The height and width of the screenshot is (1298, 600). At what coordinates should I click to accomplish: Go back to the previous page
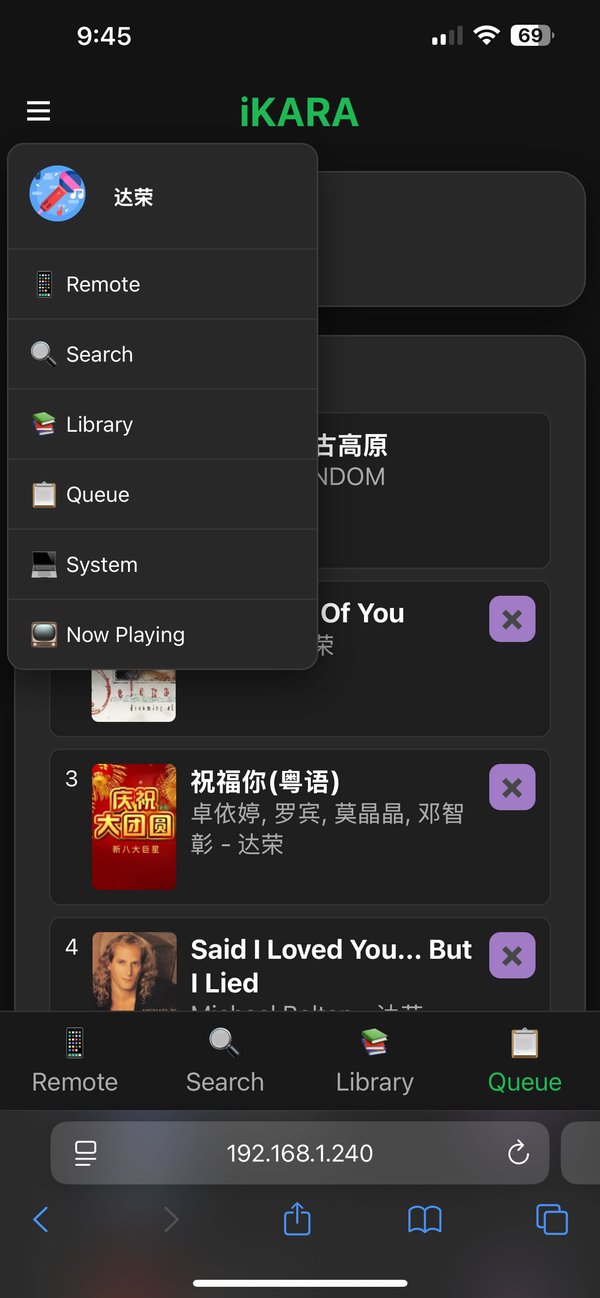tap(41, 1219)
